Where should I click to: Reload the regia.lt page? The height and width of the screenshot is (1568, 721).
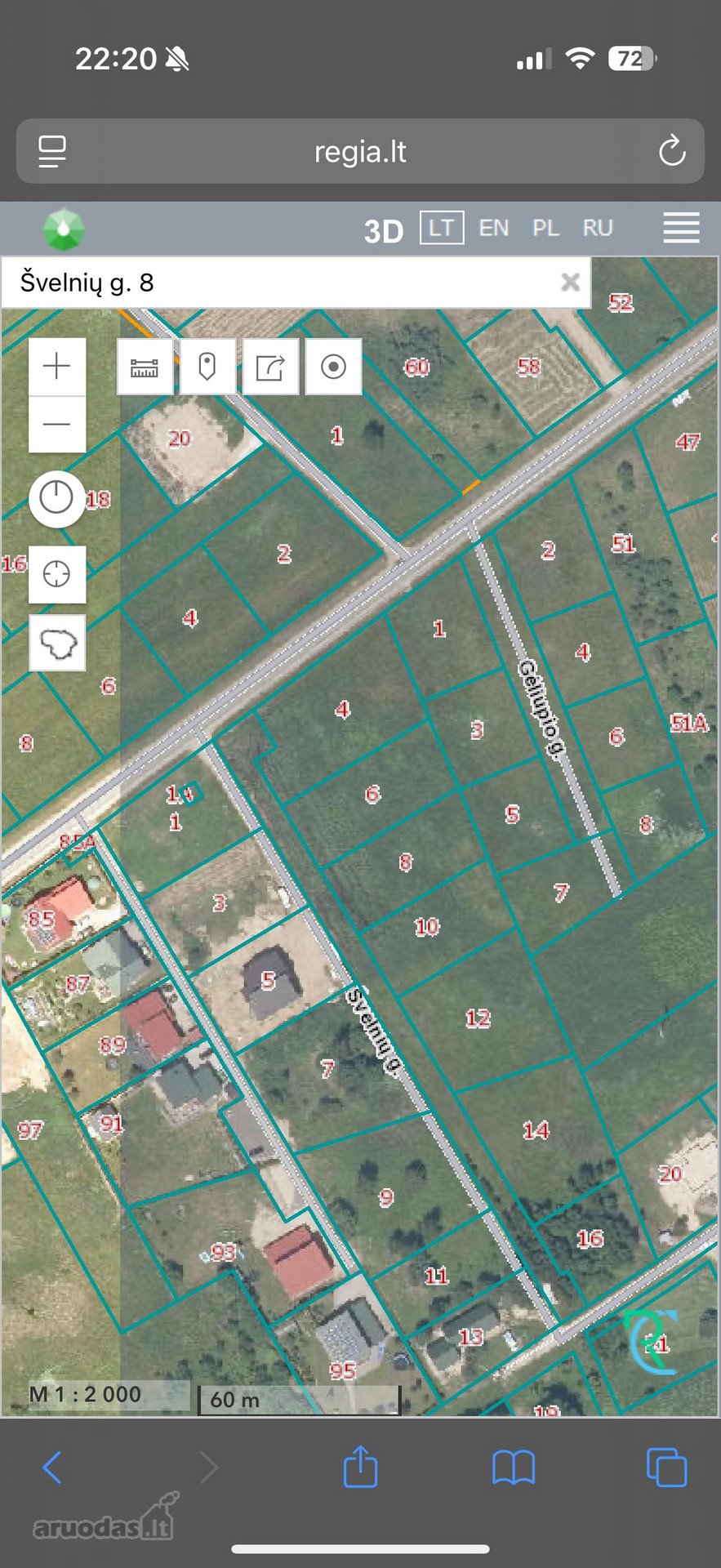click(671, 151)
